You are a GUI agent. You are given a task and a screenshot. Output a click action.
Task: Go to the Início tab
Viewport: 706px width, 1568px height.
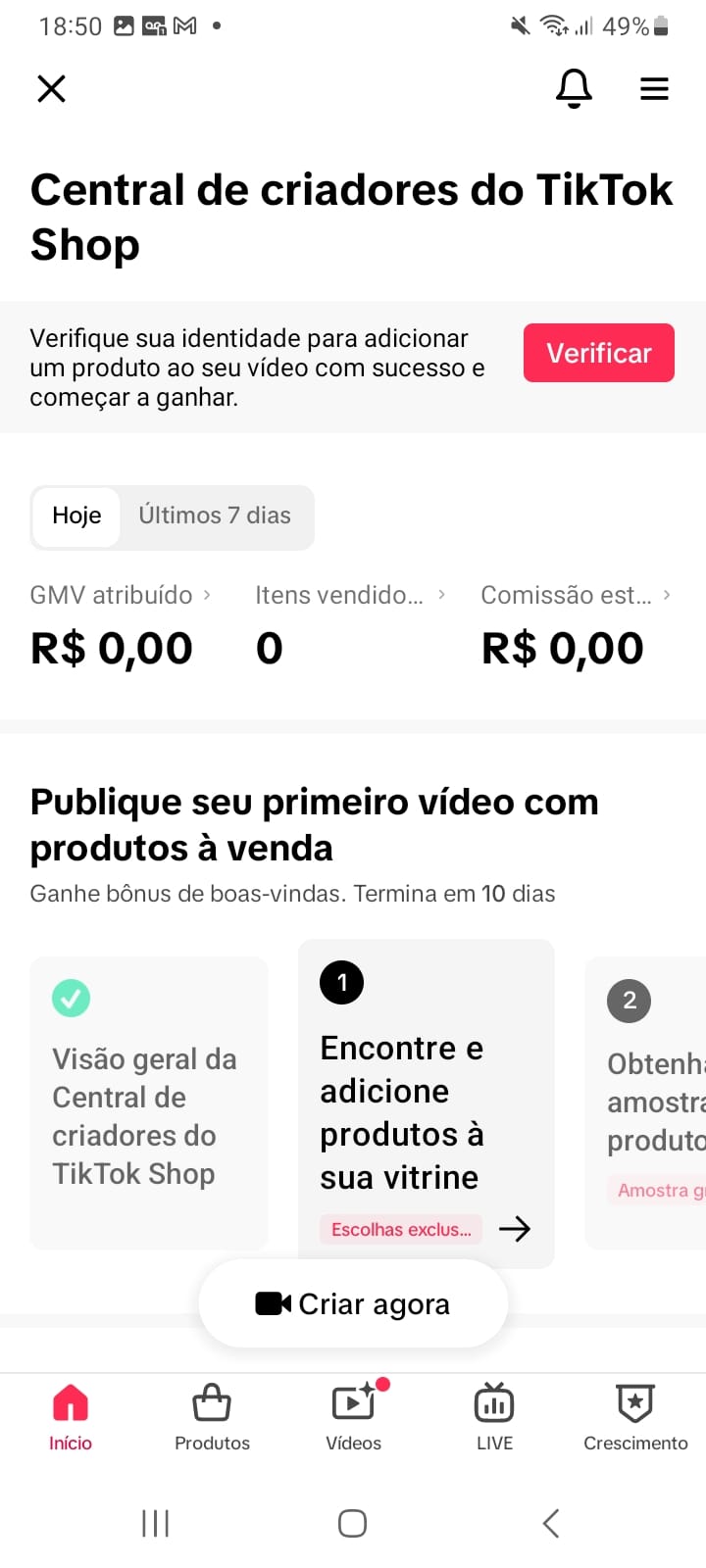(x=71, y=1417)
